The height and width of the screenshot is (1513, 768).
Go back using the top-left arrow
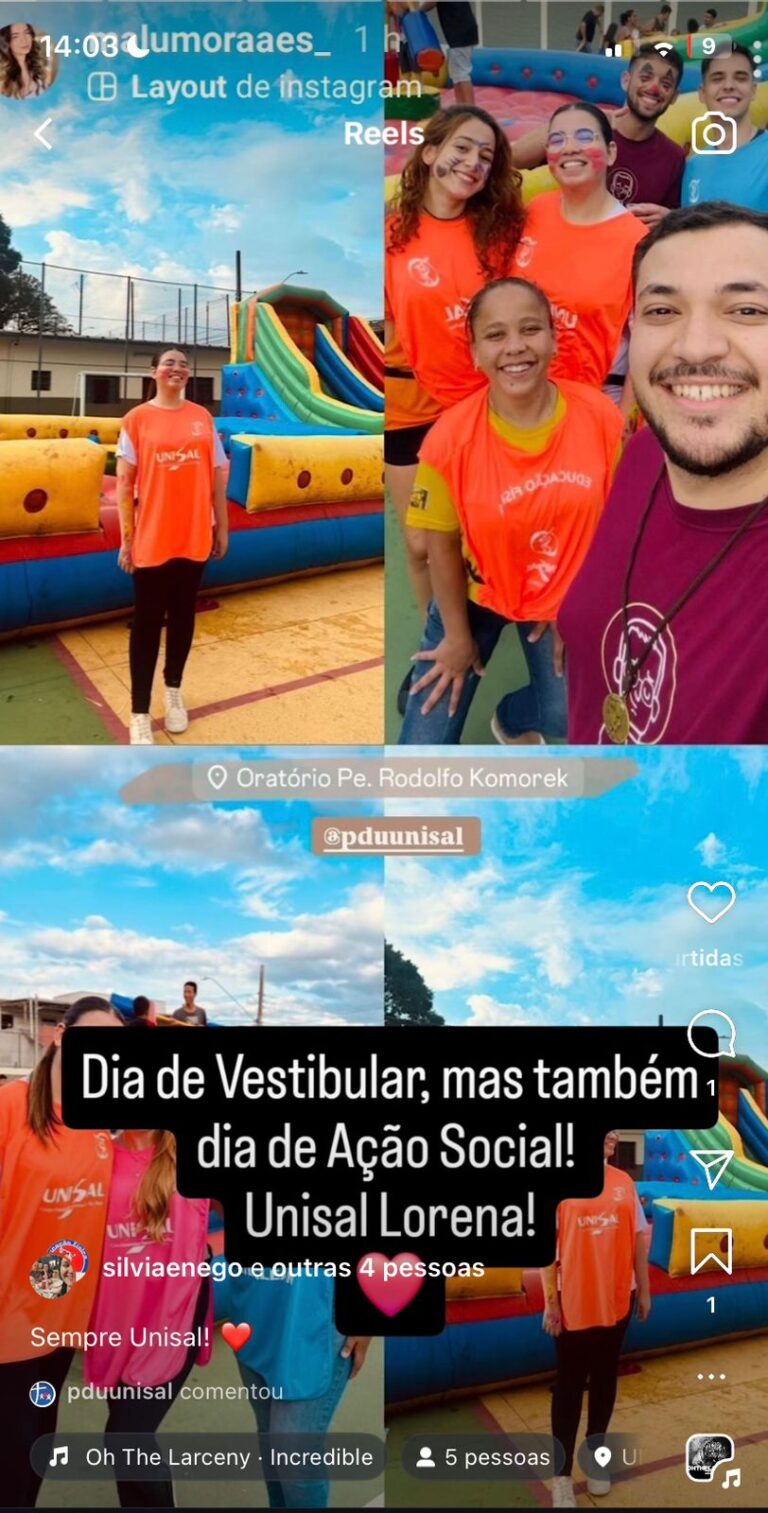coord(43,133)
